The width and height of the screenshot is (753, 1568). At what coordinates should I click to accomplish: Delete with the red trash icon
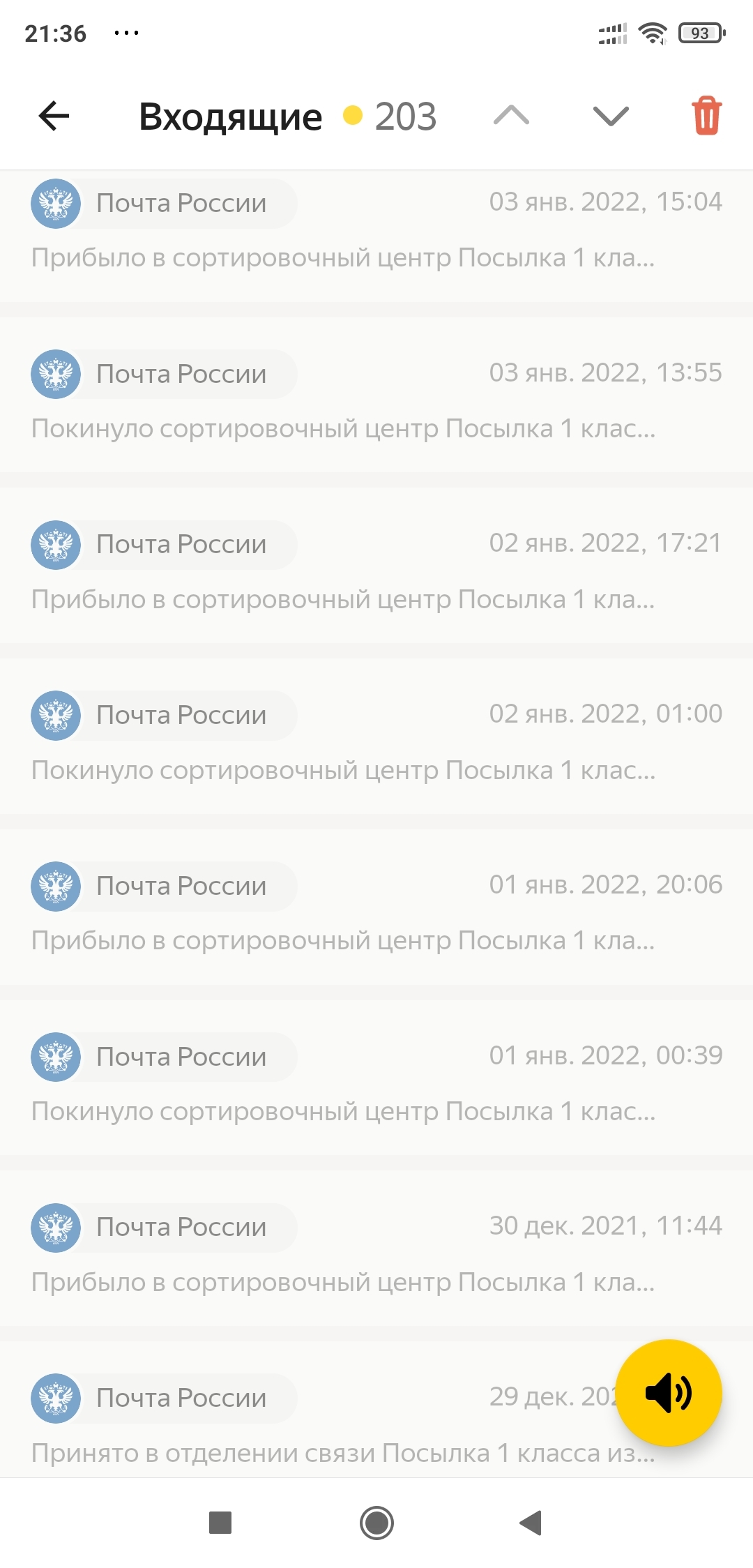click(x=706, y=116)
